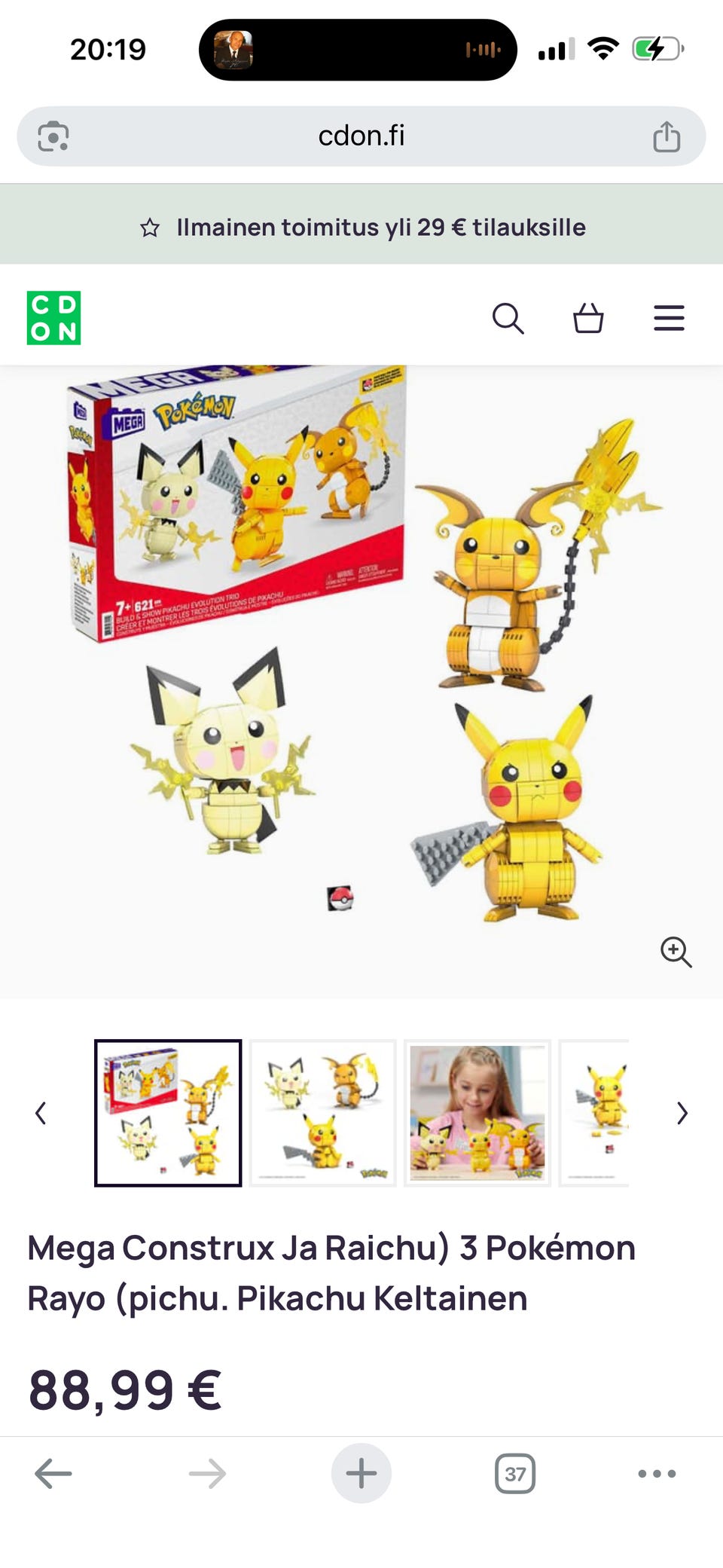Open a new browser tab
Screen dimensions: 723x1568
(361, 1473)
